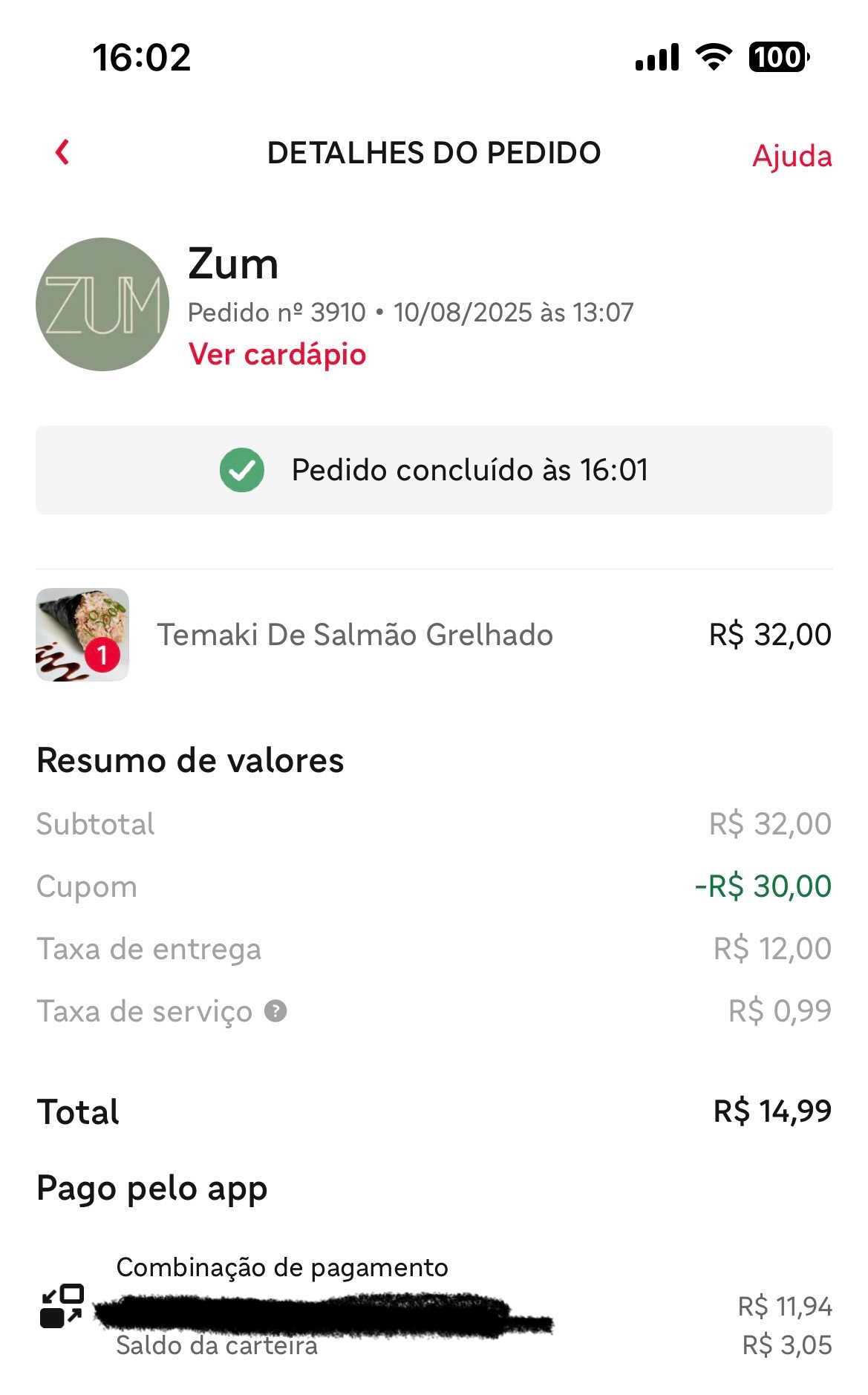Go back using the red arrow
The width and height of the screenshot is (868, 1395).
pos(63,152)
